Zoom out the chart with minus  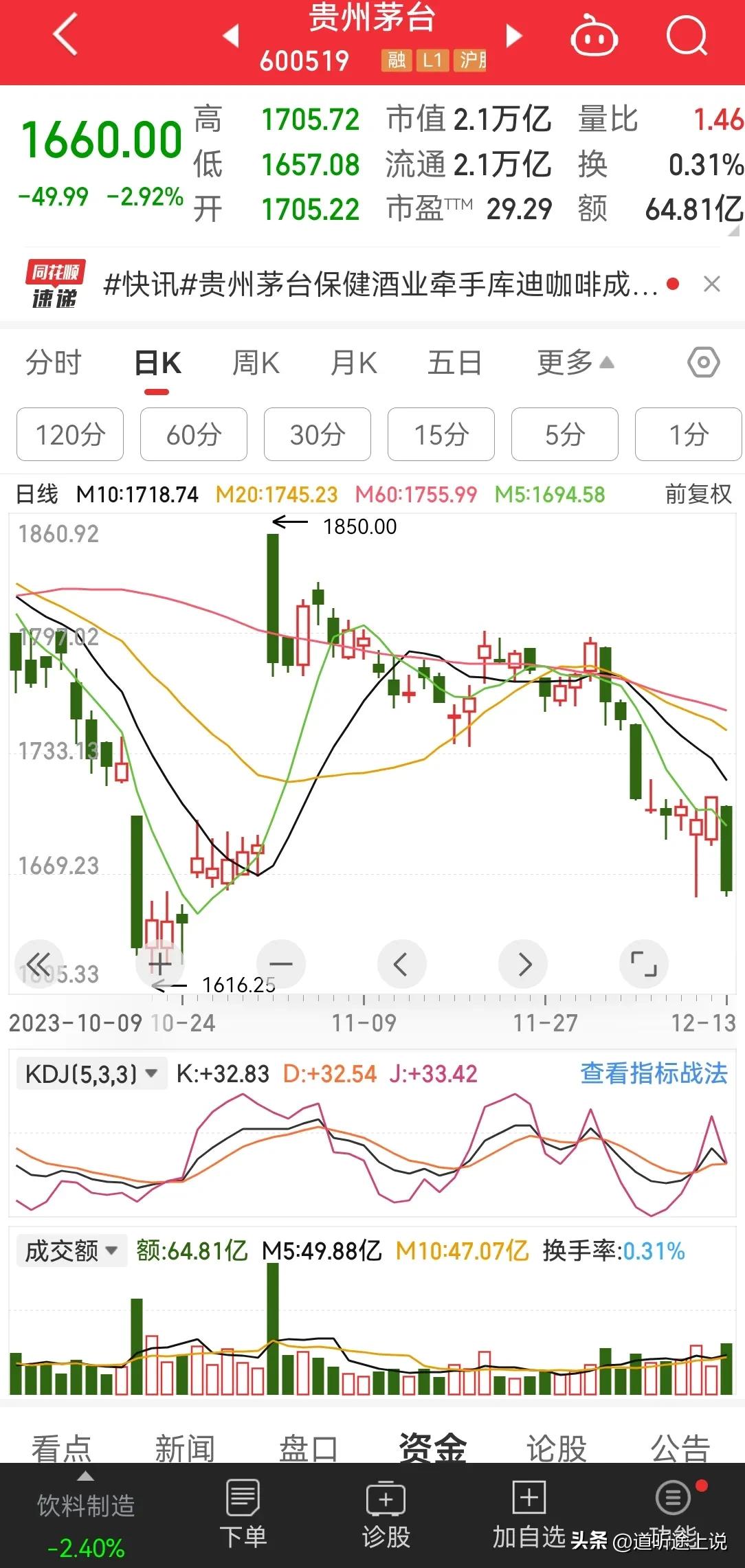[281, 964]
